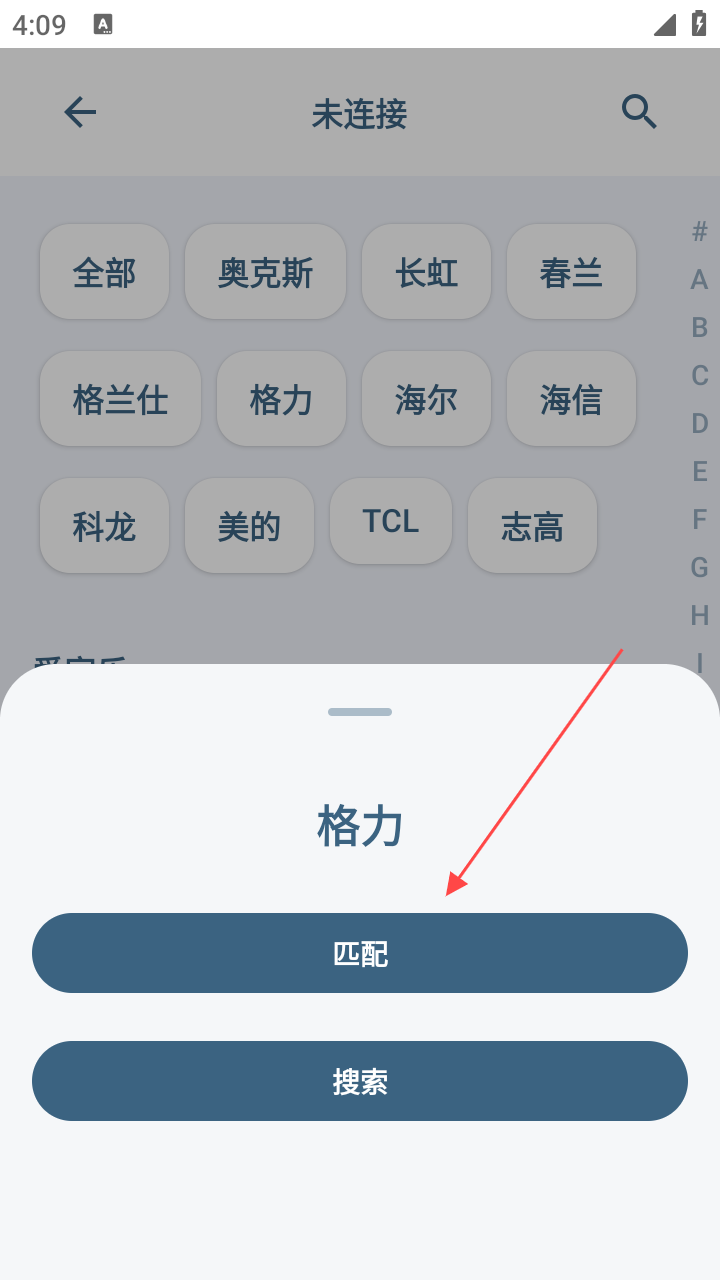The height and width of the screenshot is (1280, 720).
Task: Go back with the arrow icon
Action: 80,112
